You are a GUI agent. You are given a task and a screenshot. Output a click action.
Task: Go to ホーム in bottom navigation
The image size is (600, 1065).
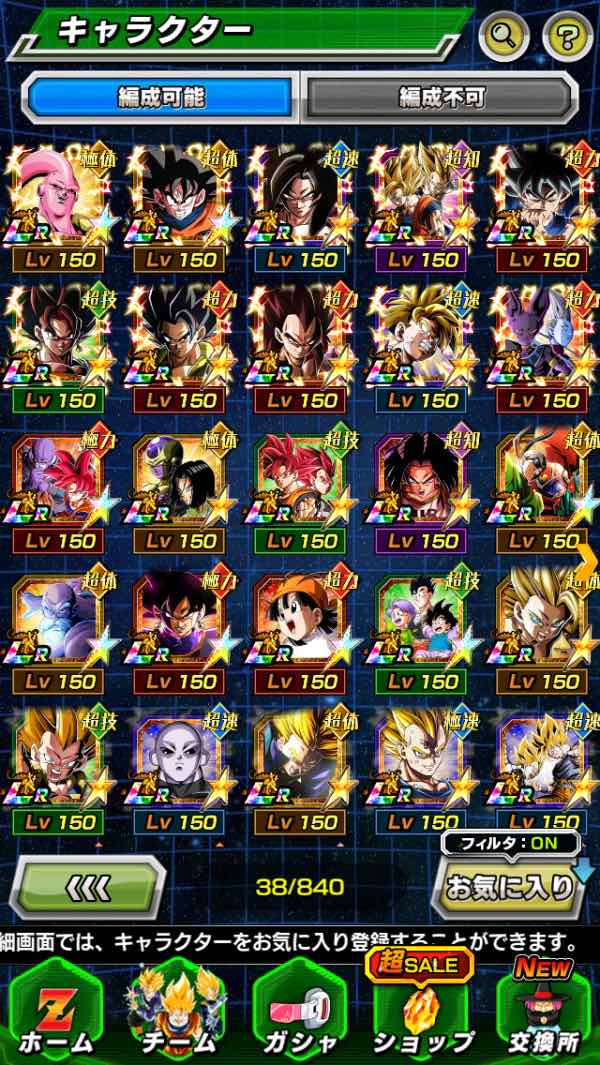pos(56,1010)
